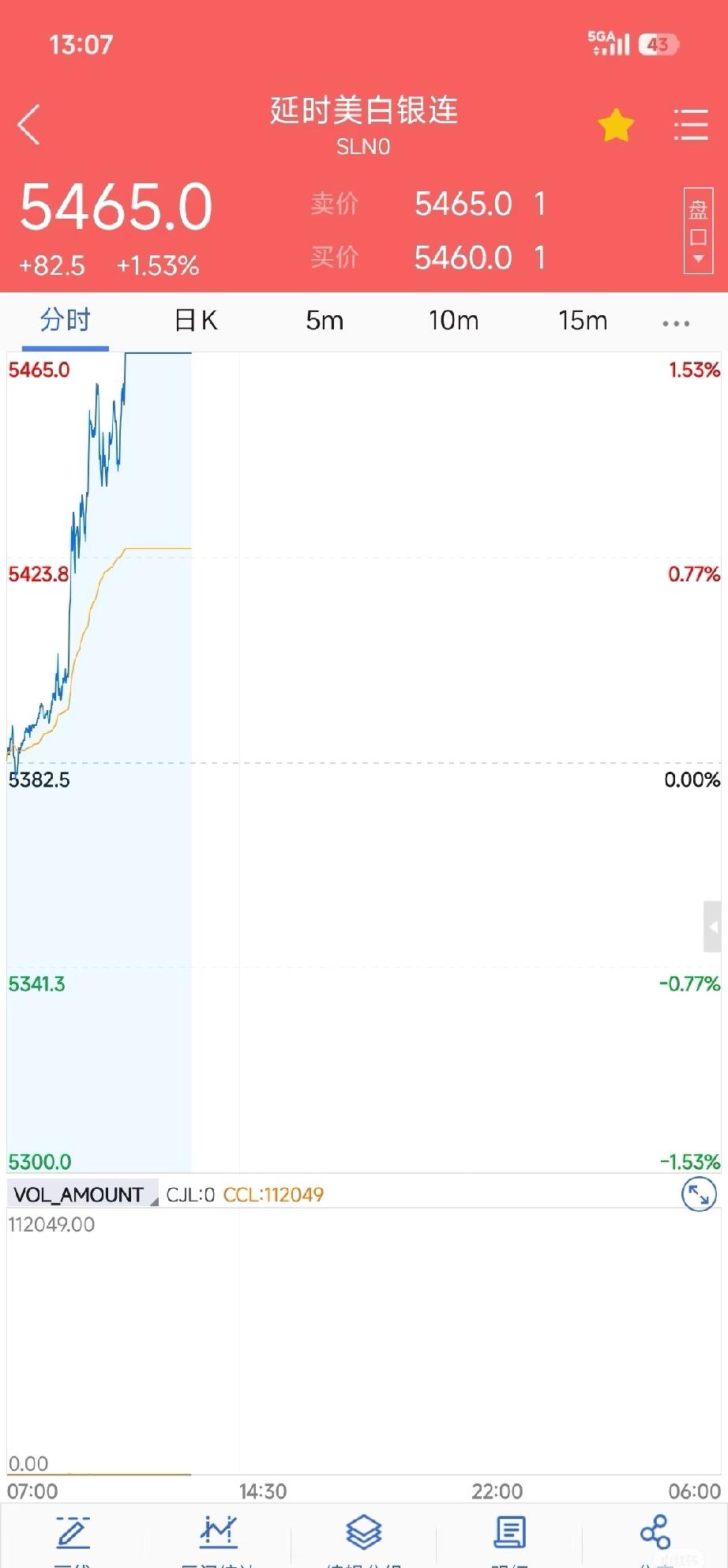728x1568 pixels.
Task: Select the drawing tool icon in bottom bar
Action: 73,1531
